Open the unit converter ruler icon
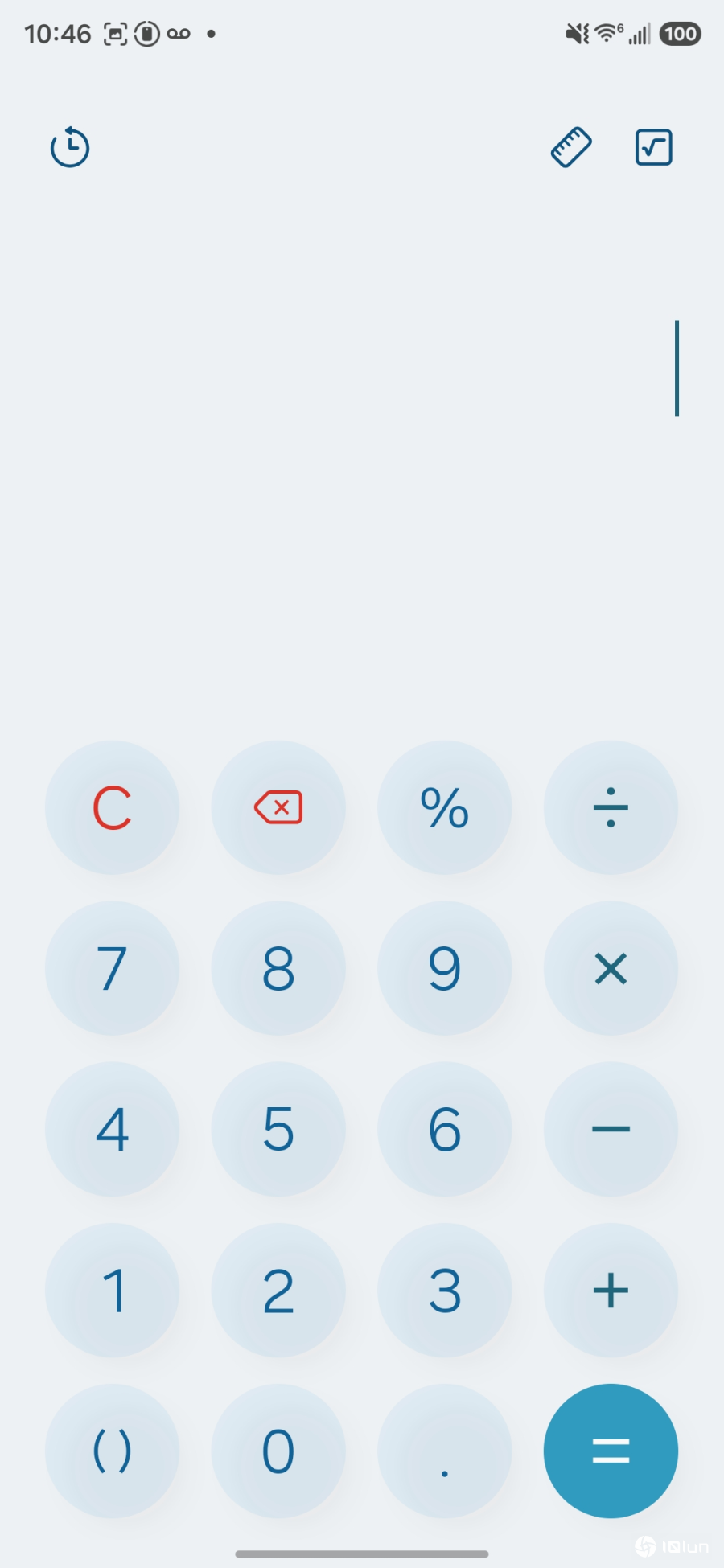The width and height of the screenshot is (724, 1568). click(571, 147)
